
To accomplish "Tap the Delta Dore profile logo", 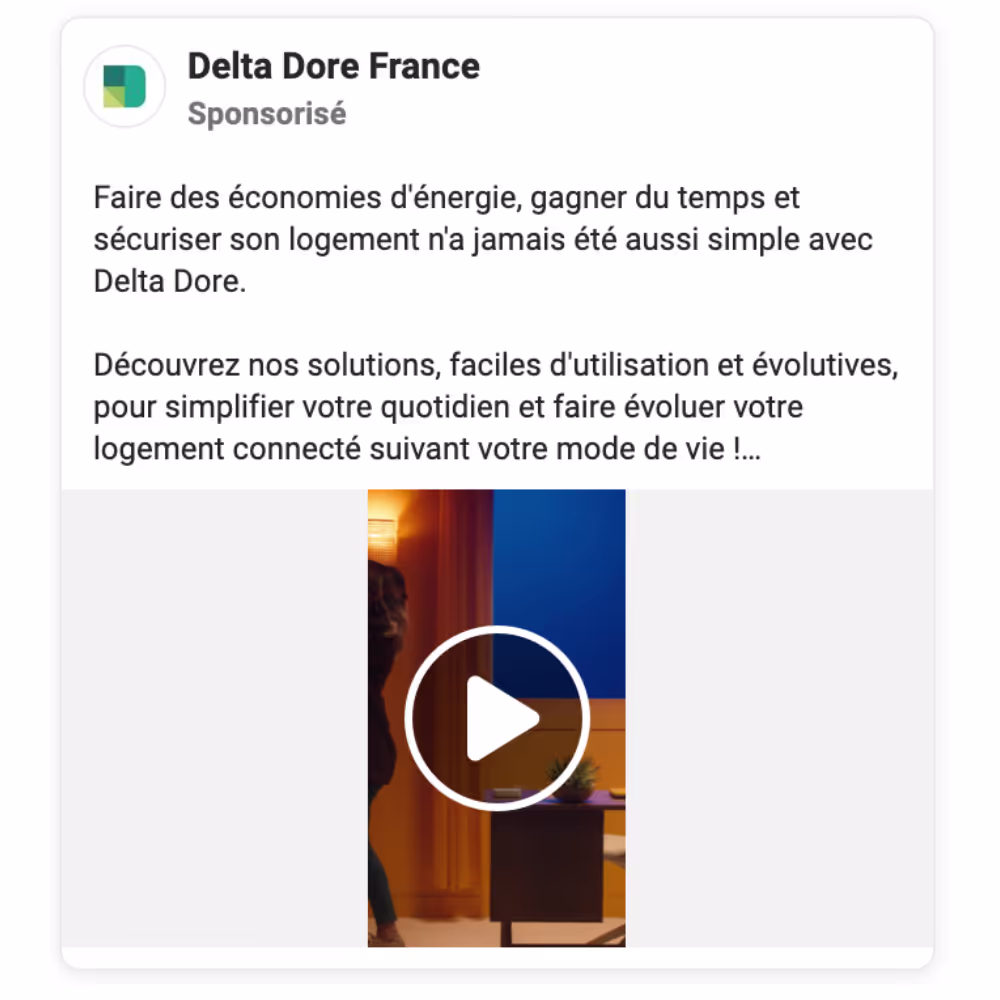I will click(x=125, y=87).
